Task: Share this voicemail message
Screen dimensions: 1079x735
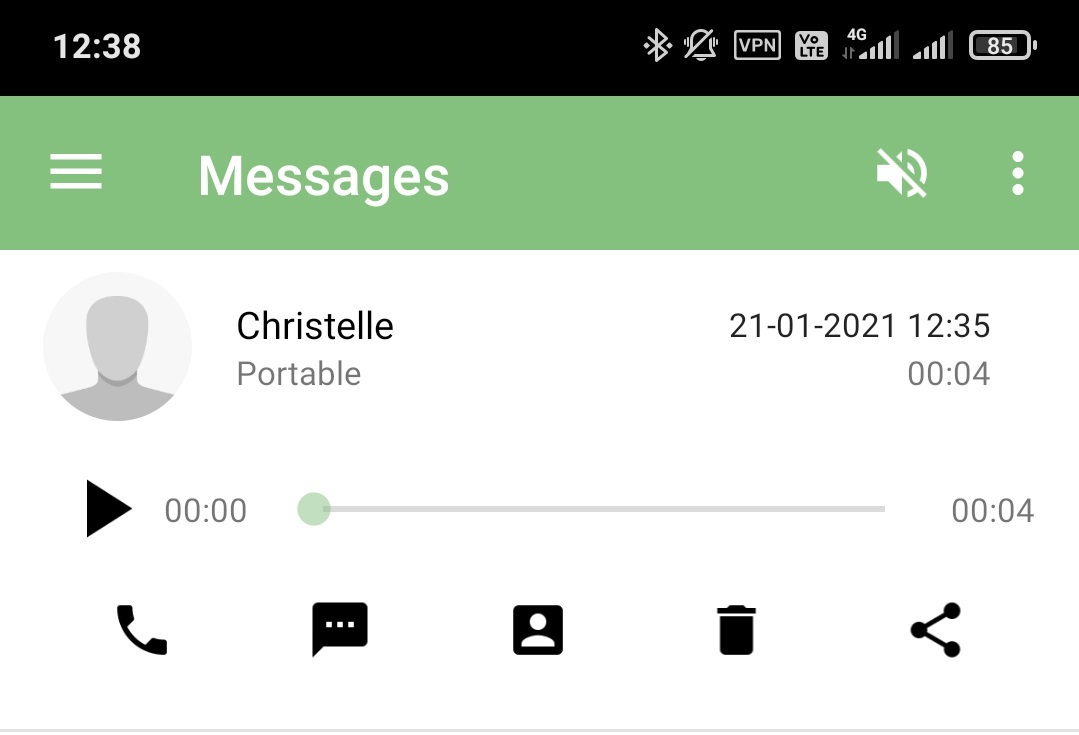Action: point(935,630)
